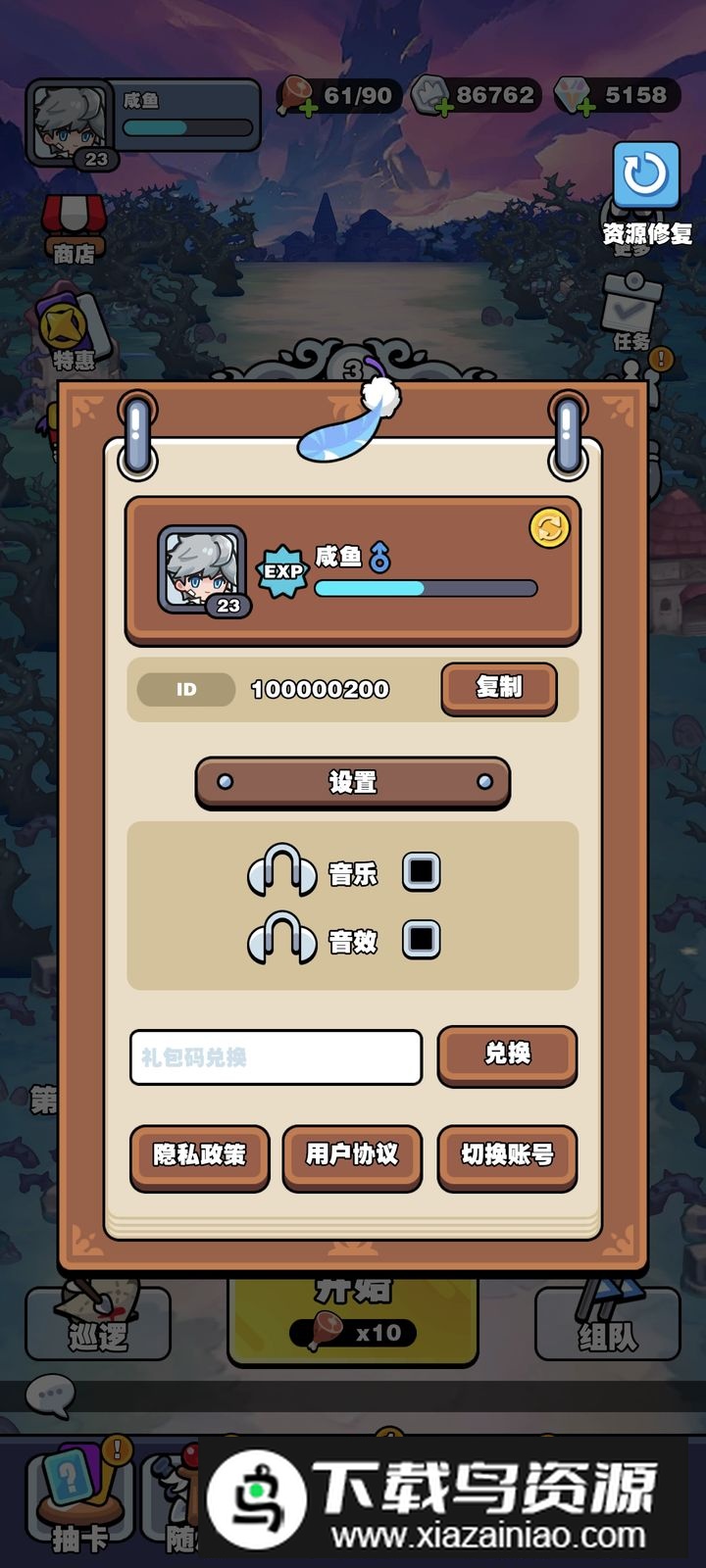Tap the 礼包码兑换 gift code field
Image resolution: width=706 pixels, height=1568 pixels.
pyautogui.click(x=276, y=1057)
